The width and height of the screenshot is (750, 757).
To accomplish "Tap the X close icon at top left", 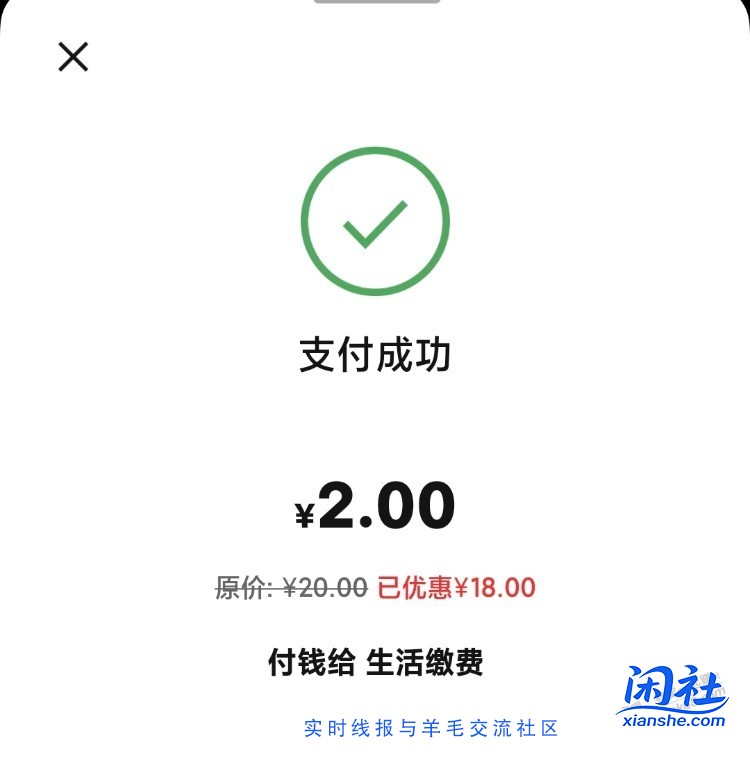I will [73, 57].
